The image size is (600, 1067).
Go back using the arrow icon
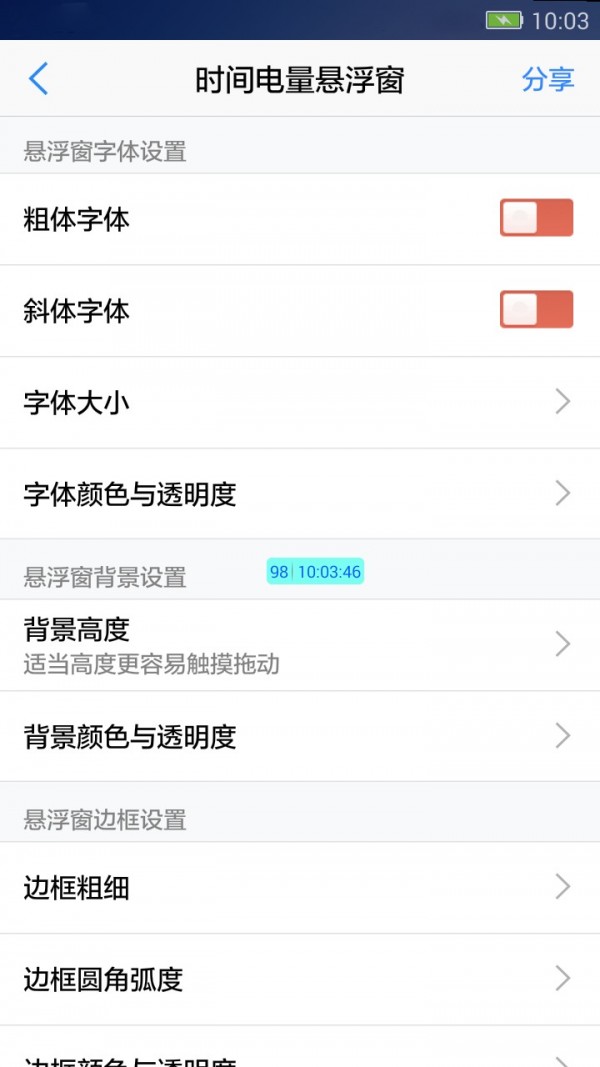pyautogui.click(x=39, y=79)
